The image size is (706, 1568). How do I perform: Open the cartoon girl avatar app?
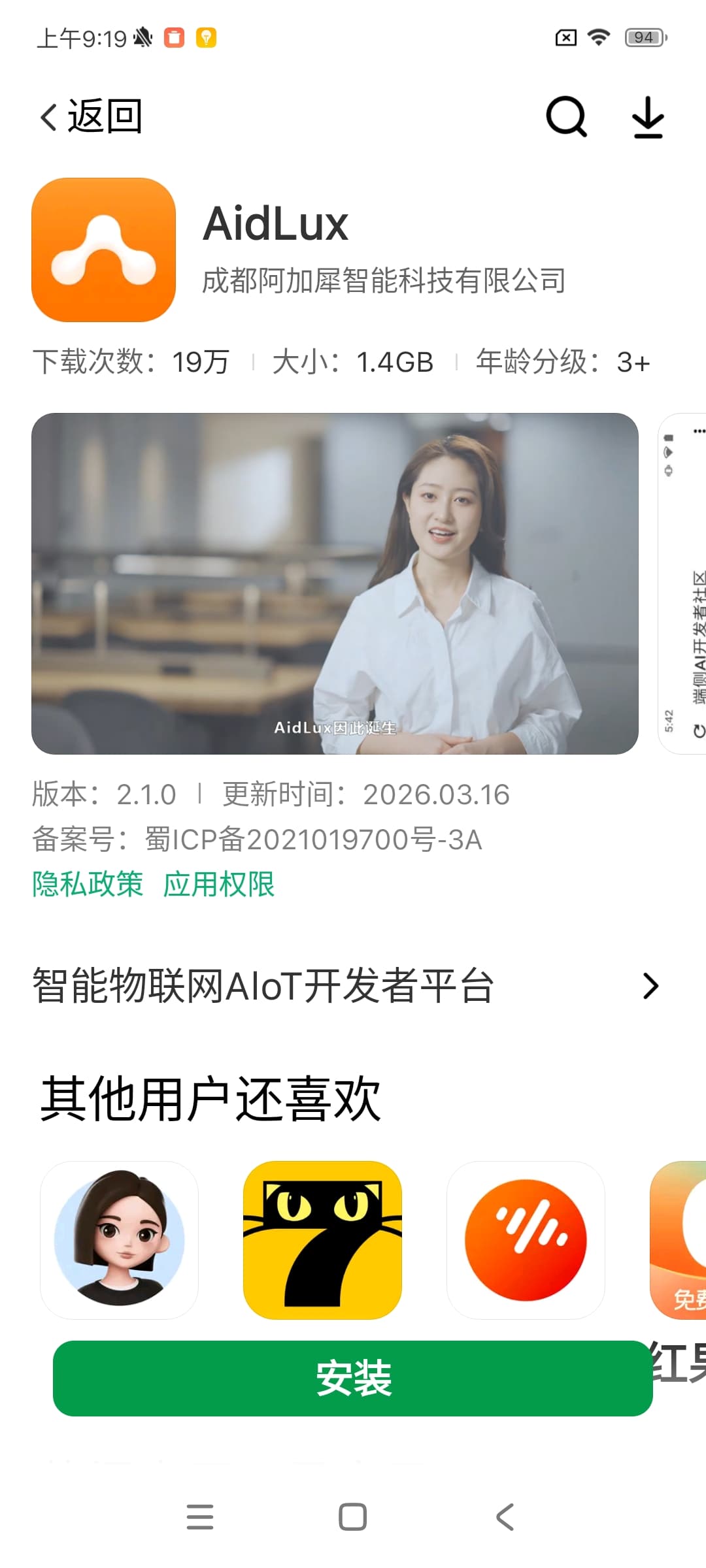[x=119, y=1240]
